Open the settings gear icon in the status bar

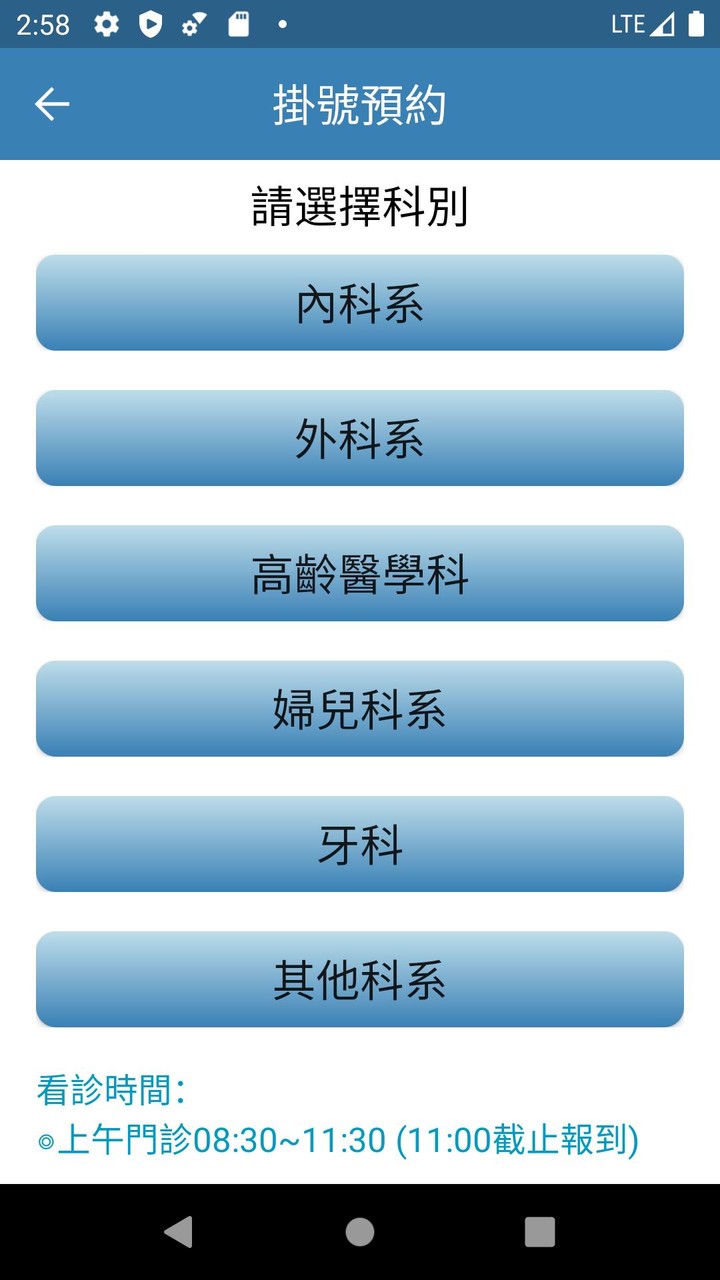(x=106, y=24)
